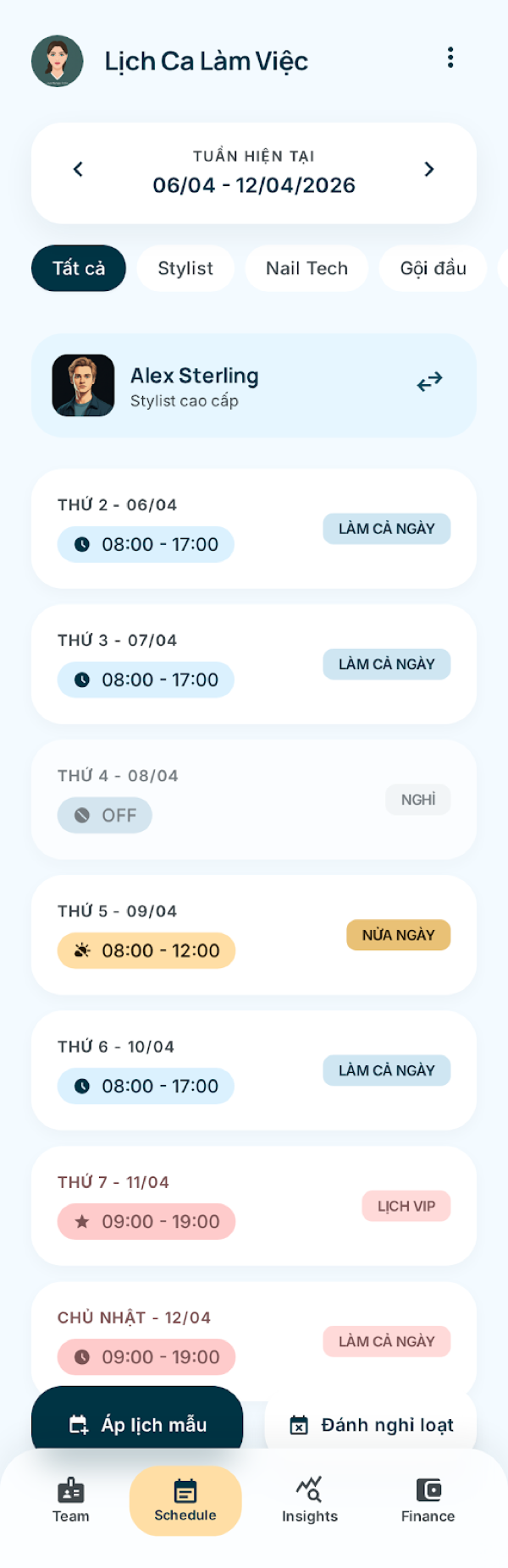
Task: Tap the Áp lịch mẫu button
Action: tap(137, 1424)
